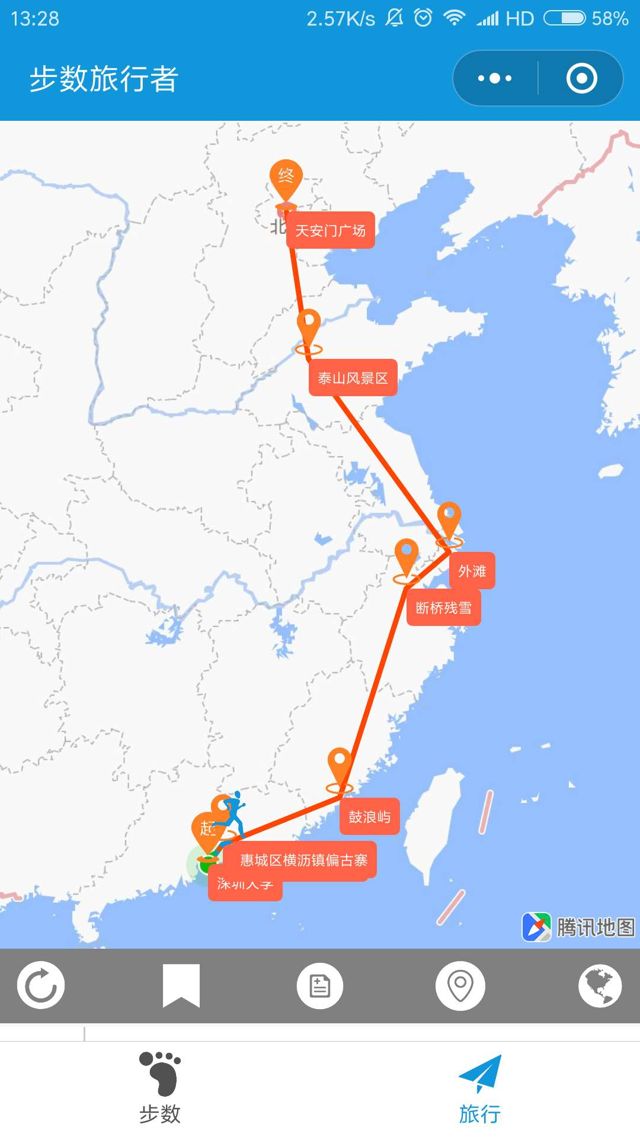Select the 鼓浪屿 waypoint marker

click(368, 815)
